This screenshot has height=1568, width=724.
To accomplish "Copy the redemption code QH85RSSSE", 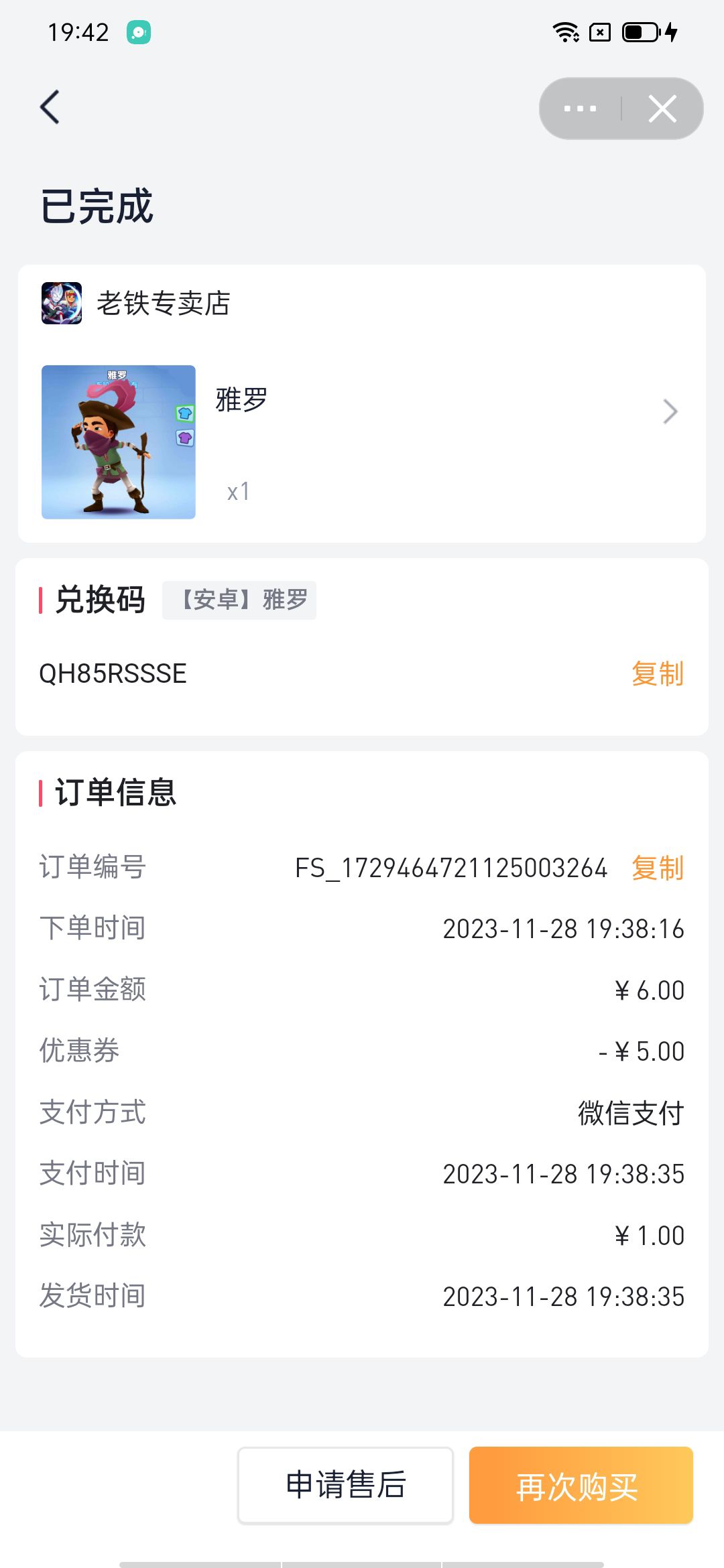I will click(x=657, y=673).
